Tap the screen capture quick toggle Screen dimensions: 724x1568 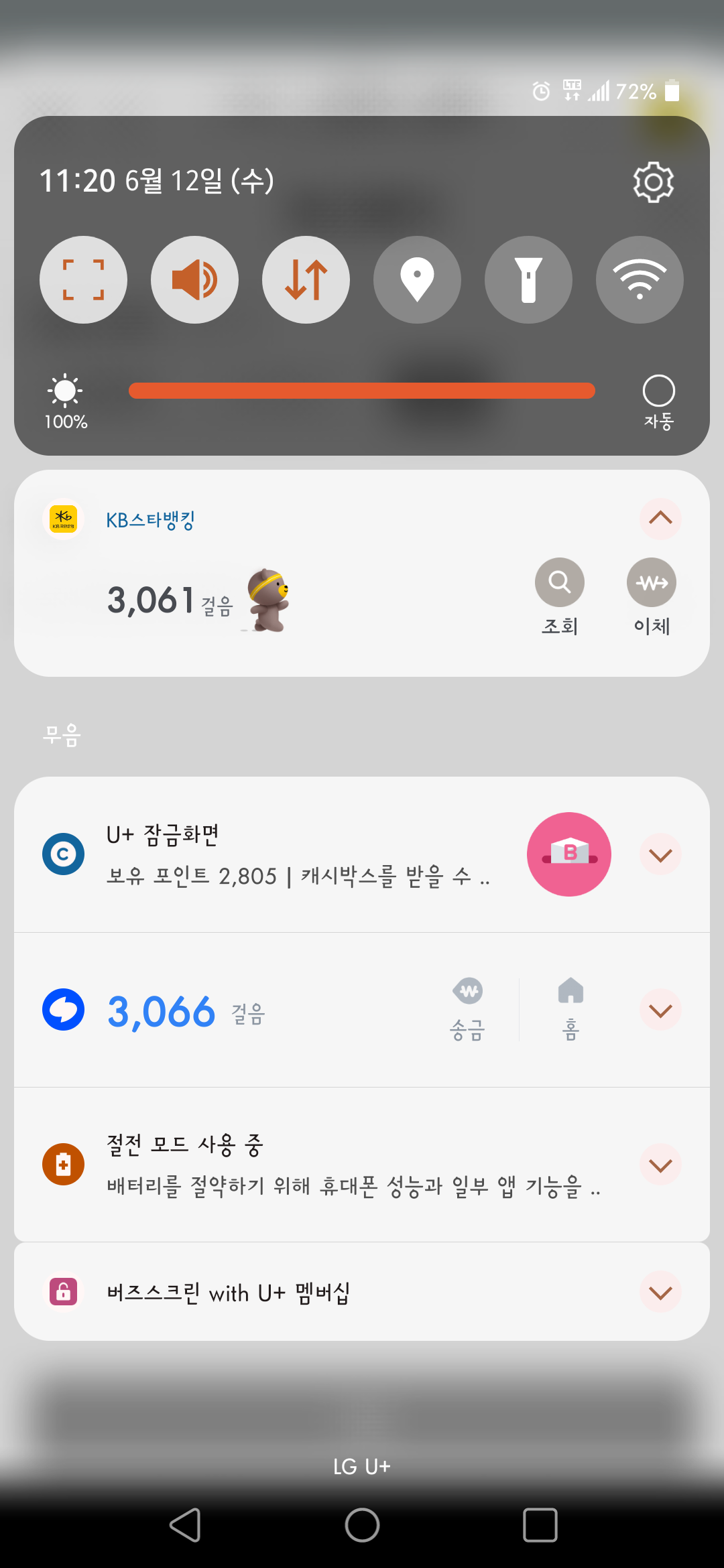(x=83, y=279)
